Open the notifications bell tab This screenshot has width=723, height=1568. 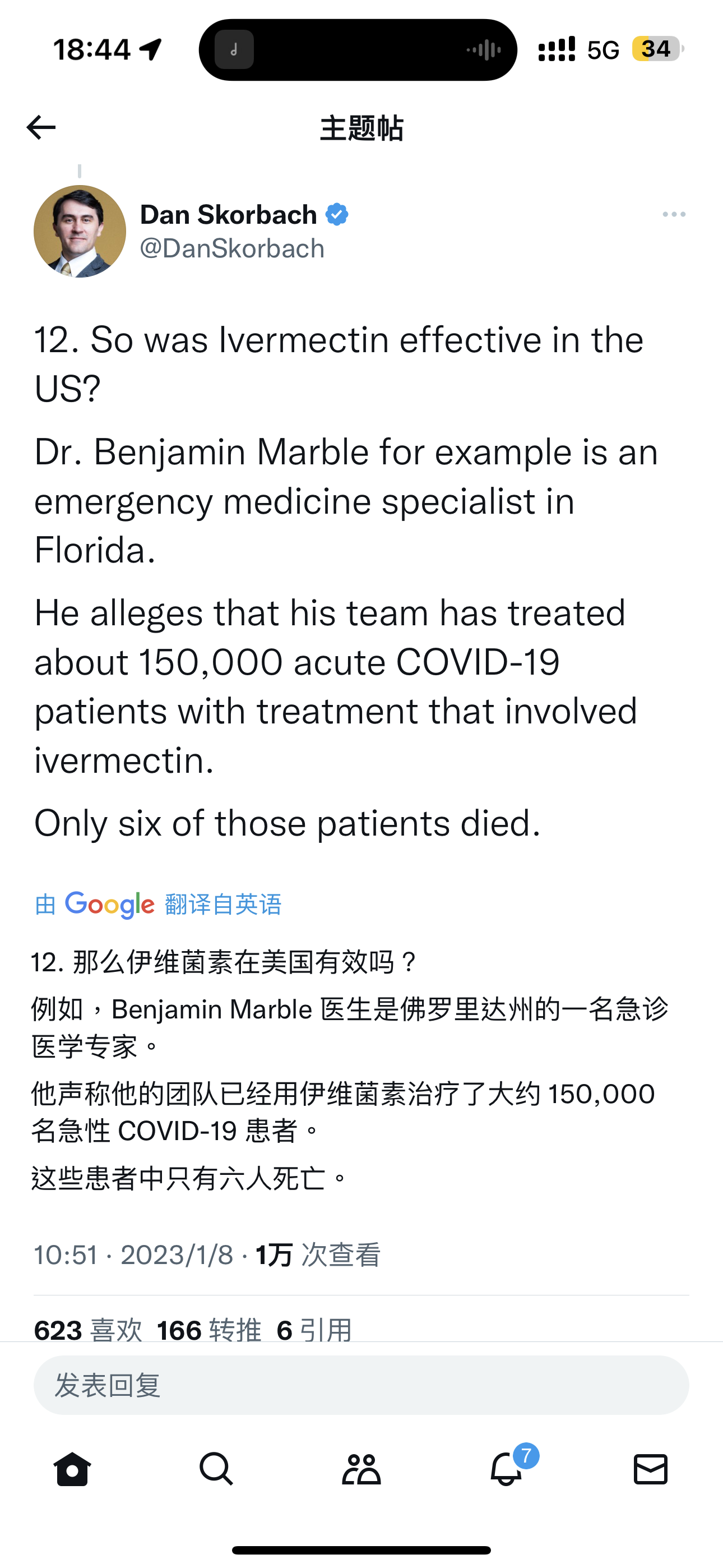tap(506, 1469)
